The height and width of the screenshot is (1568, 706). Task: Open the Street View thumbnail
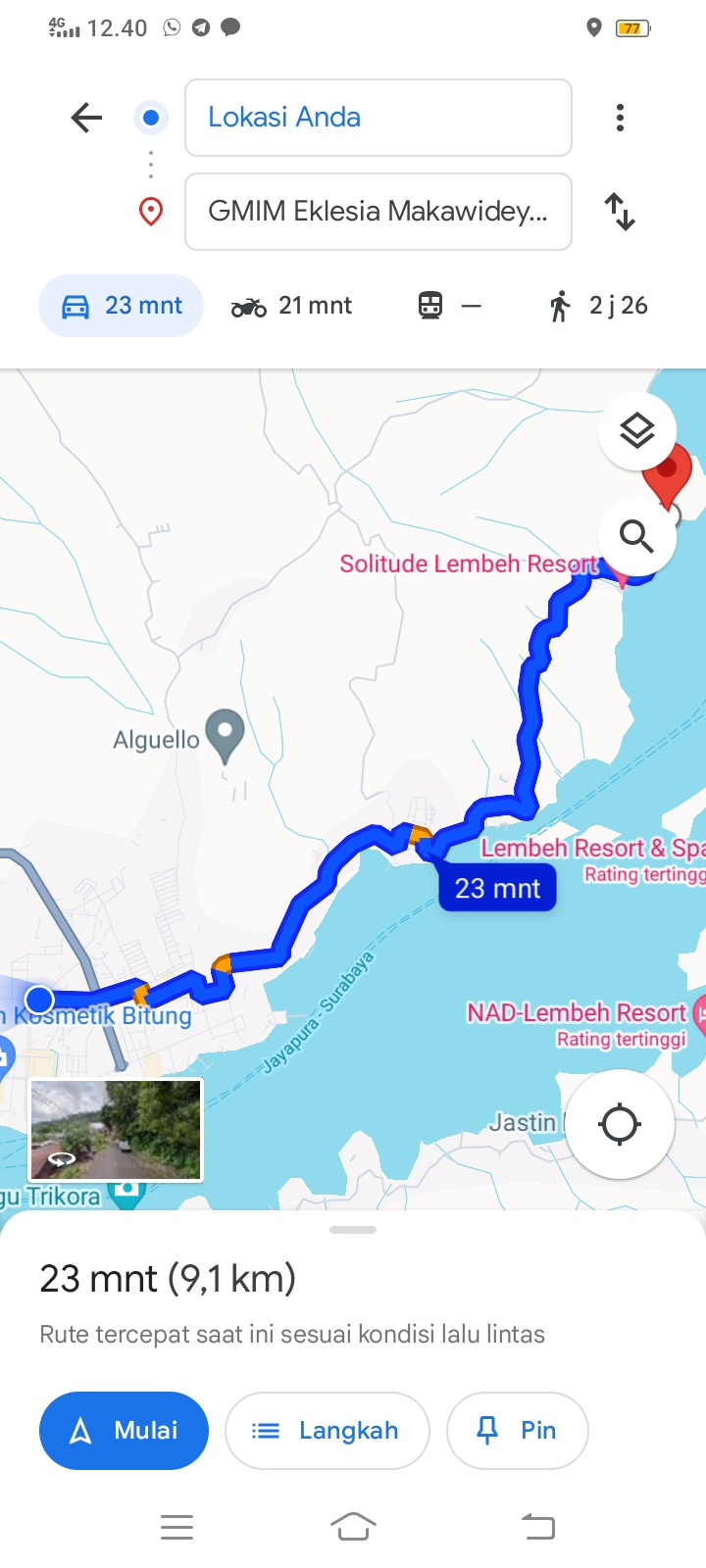116,1130
